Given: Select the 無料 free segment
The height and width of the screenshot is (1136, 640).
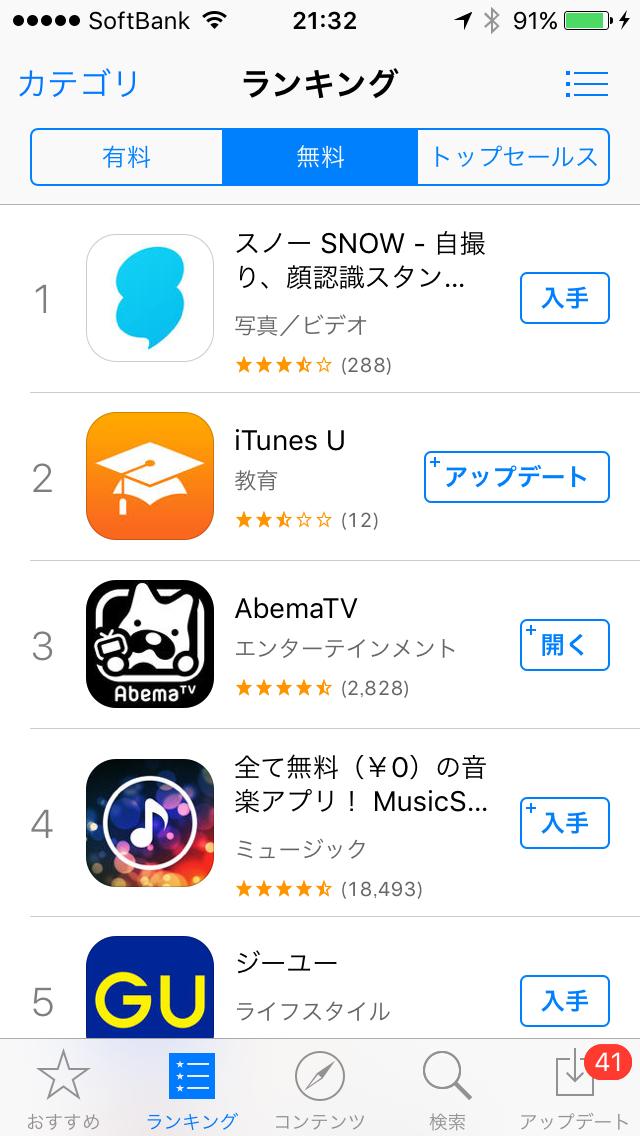Looking at the screenshot, I should [x=320, y=157].
